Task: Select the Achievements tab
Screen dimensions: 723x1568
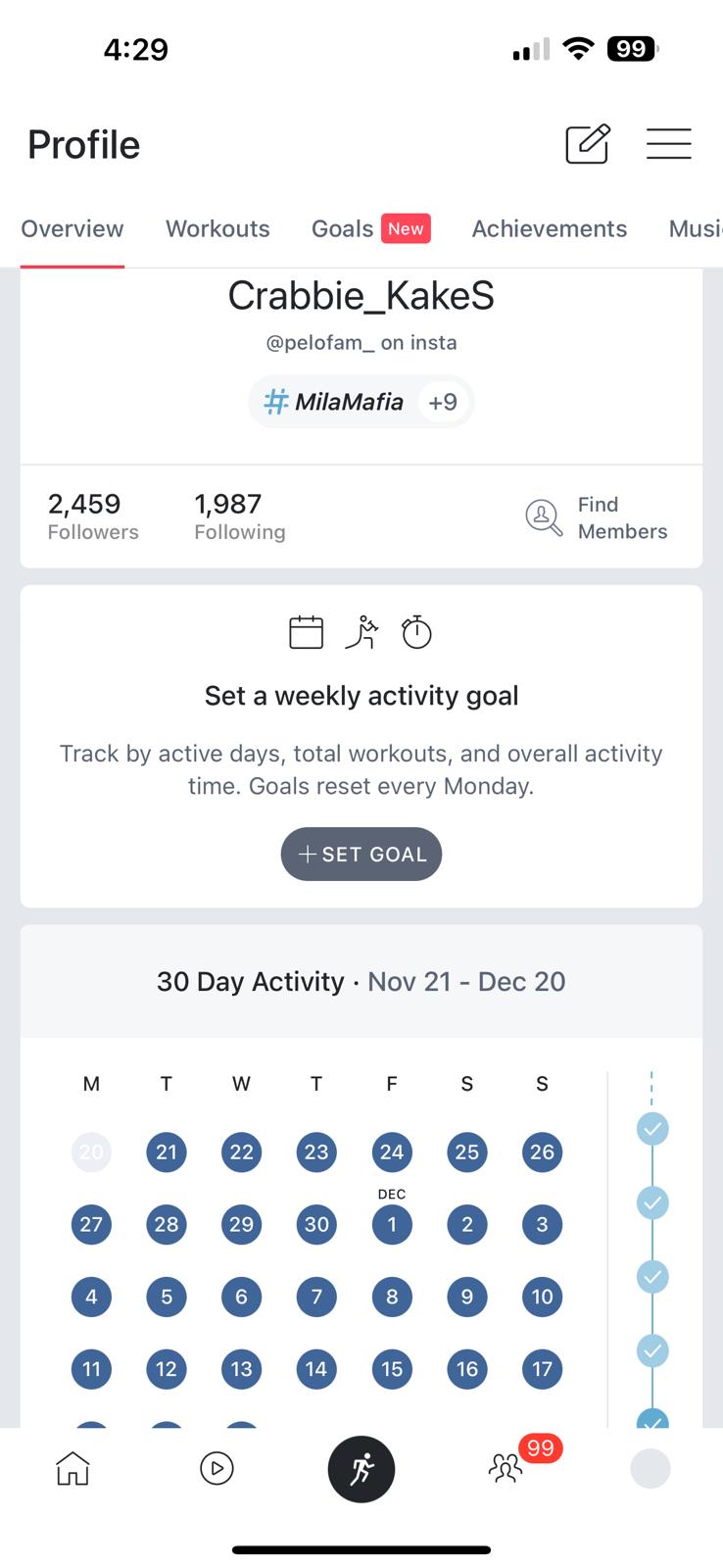Action: [550, 228]
